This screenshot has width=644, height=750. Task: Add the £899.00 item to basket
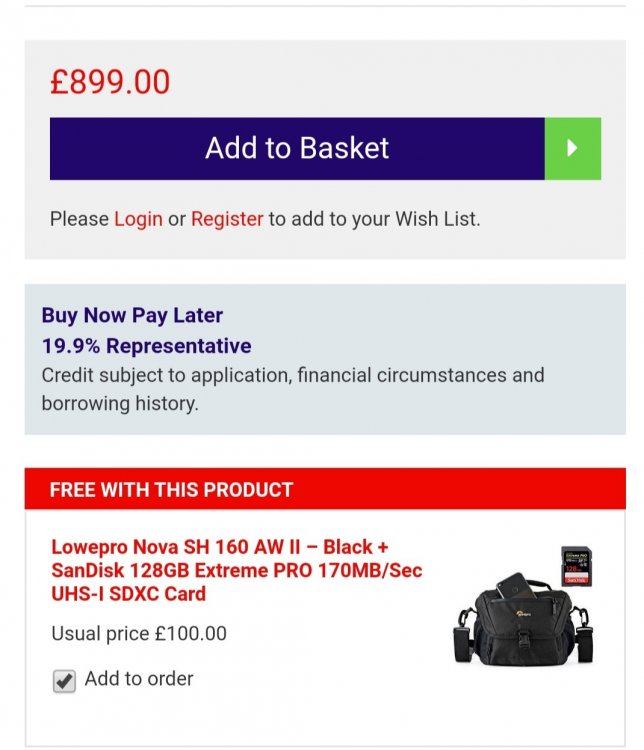[x=297, y=149]
